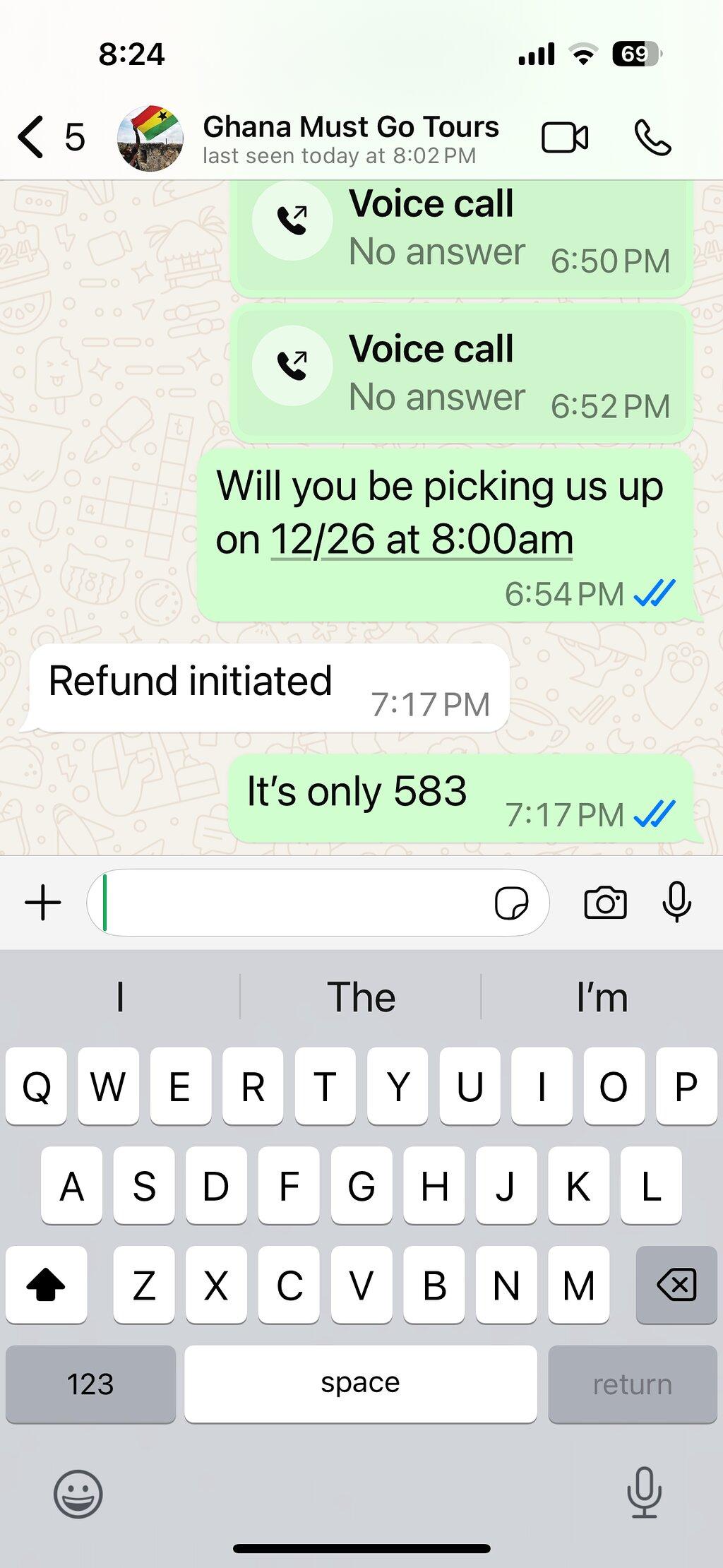
Task: Open the camera to send a photo
Action: tap(605, 903)
